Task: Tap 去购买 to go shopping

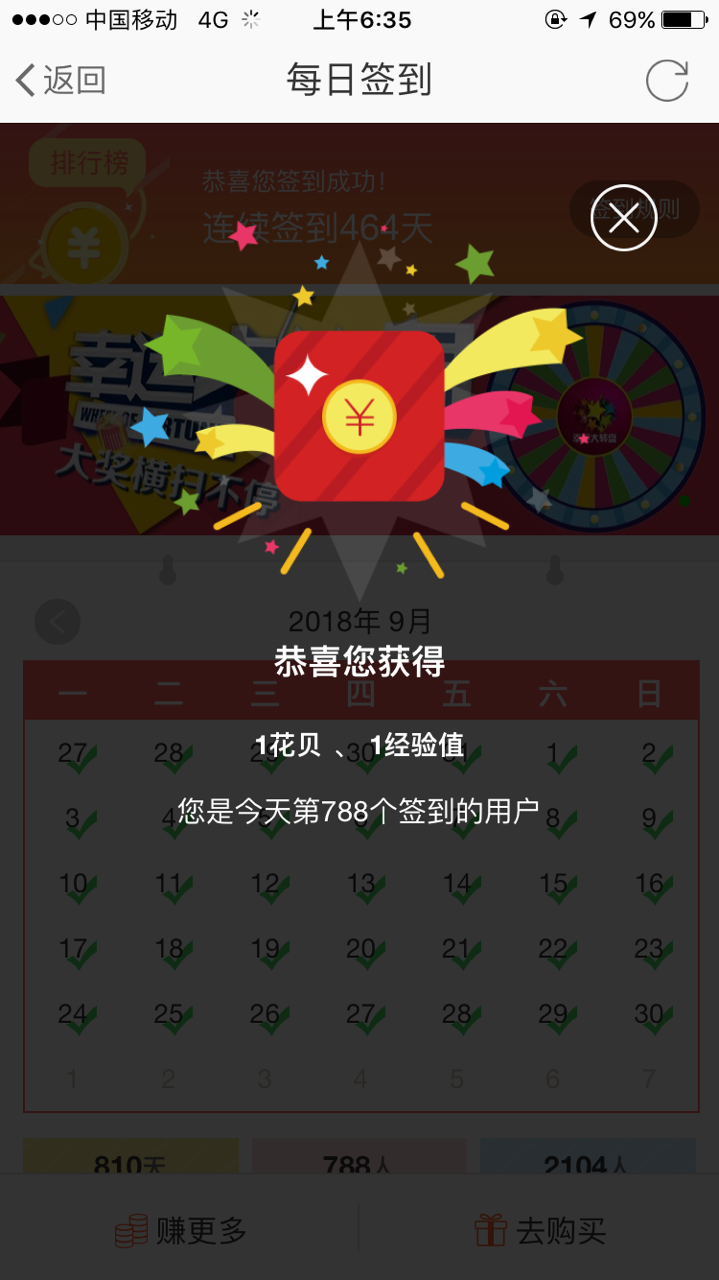Action: click(x=541, y=1230)
